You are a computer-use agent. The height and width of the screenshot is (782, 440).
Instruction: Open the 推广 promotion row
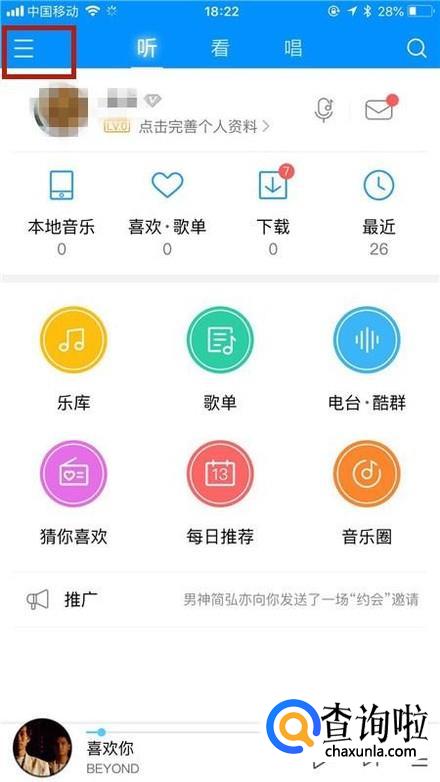[220, 599]
